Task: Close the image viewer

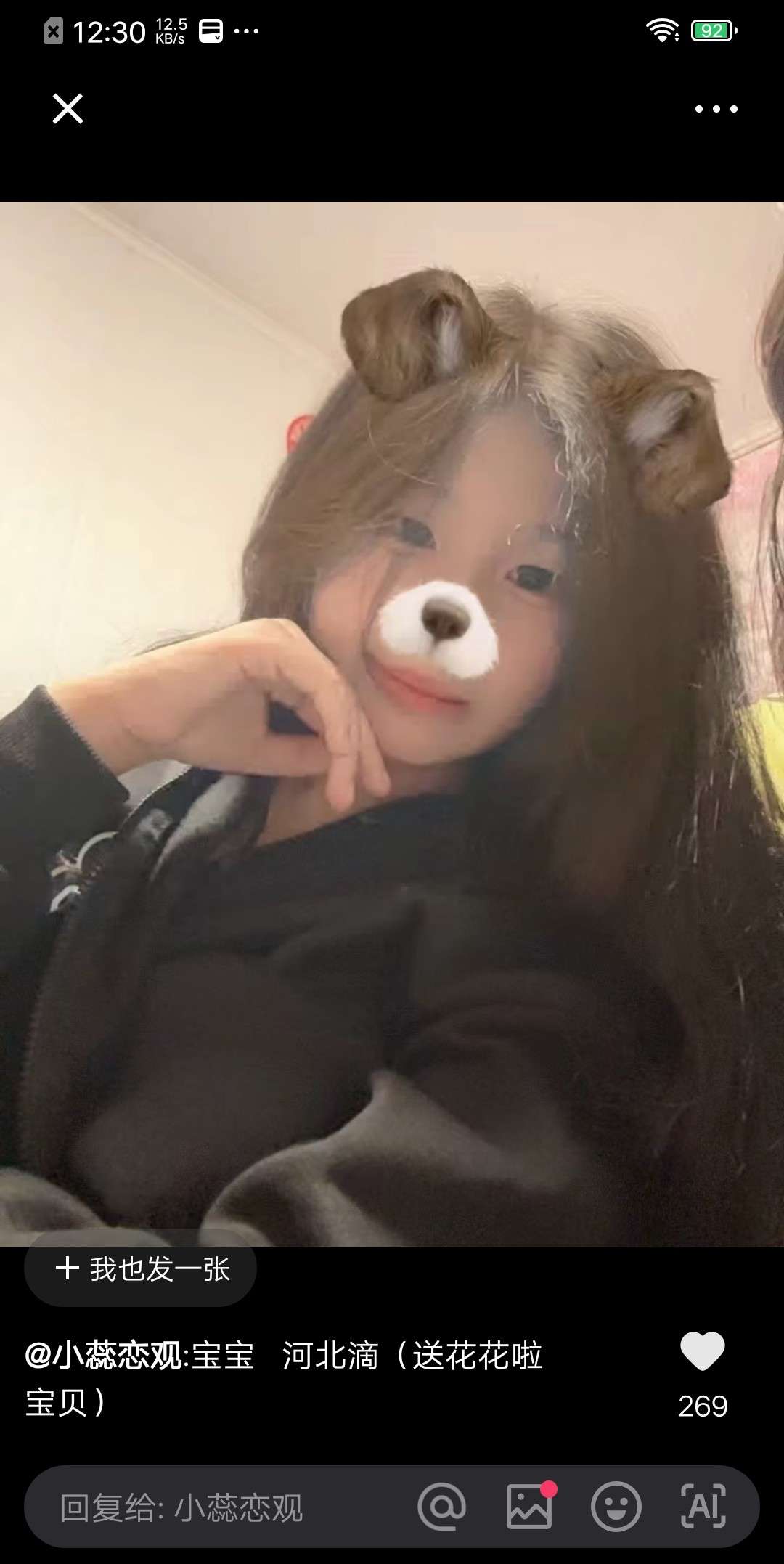Action: tap(68, 109)
